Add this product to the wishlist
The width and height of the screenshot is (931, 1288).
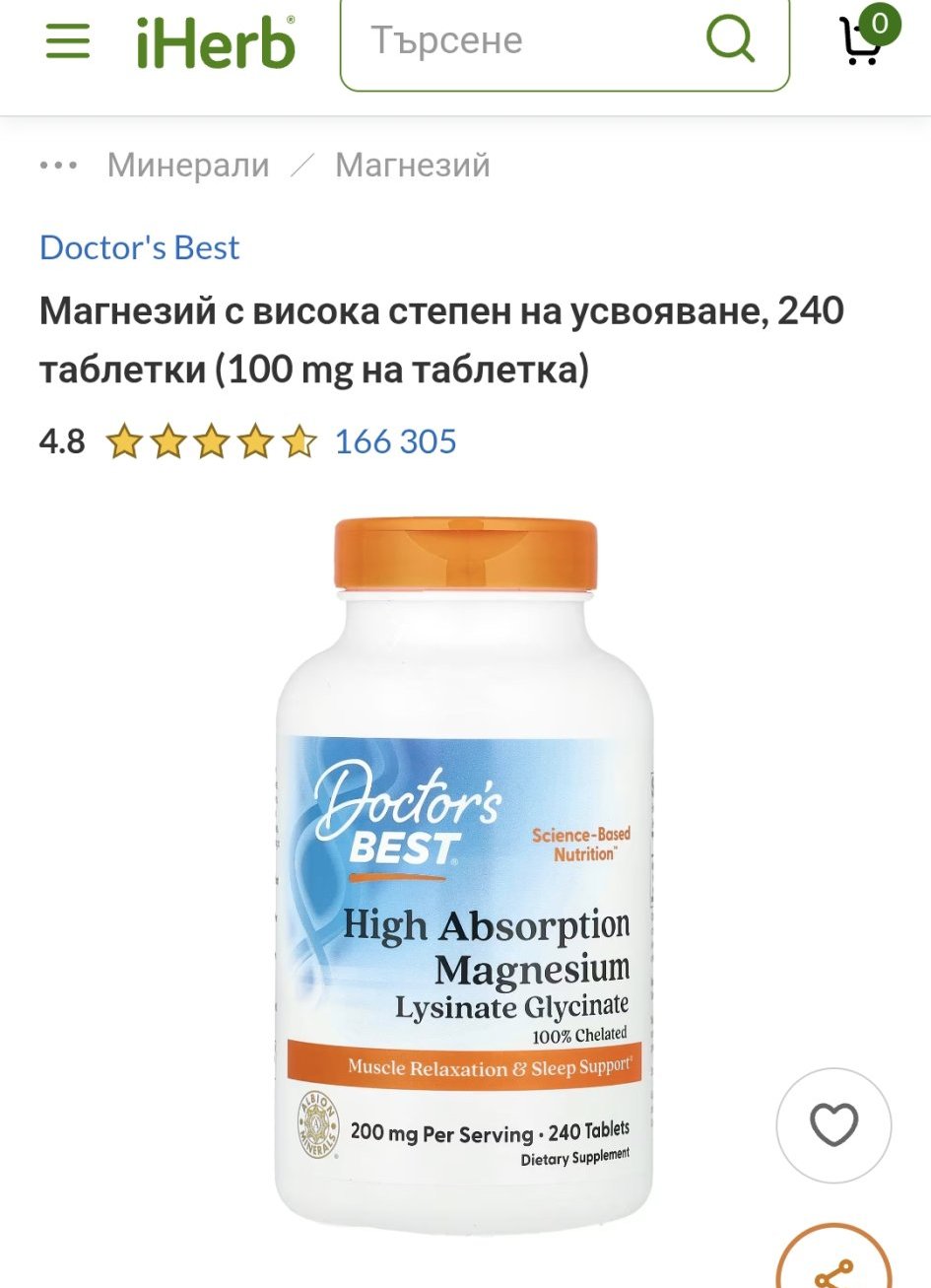(833, 1125)
